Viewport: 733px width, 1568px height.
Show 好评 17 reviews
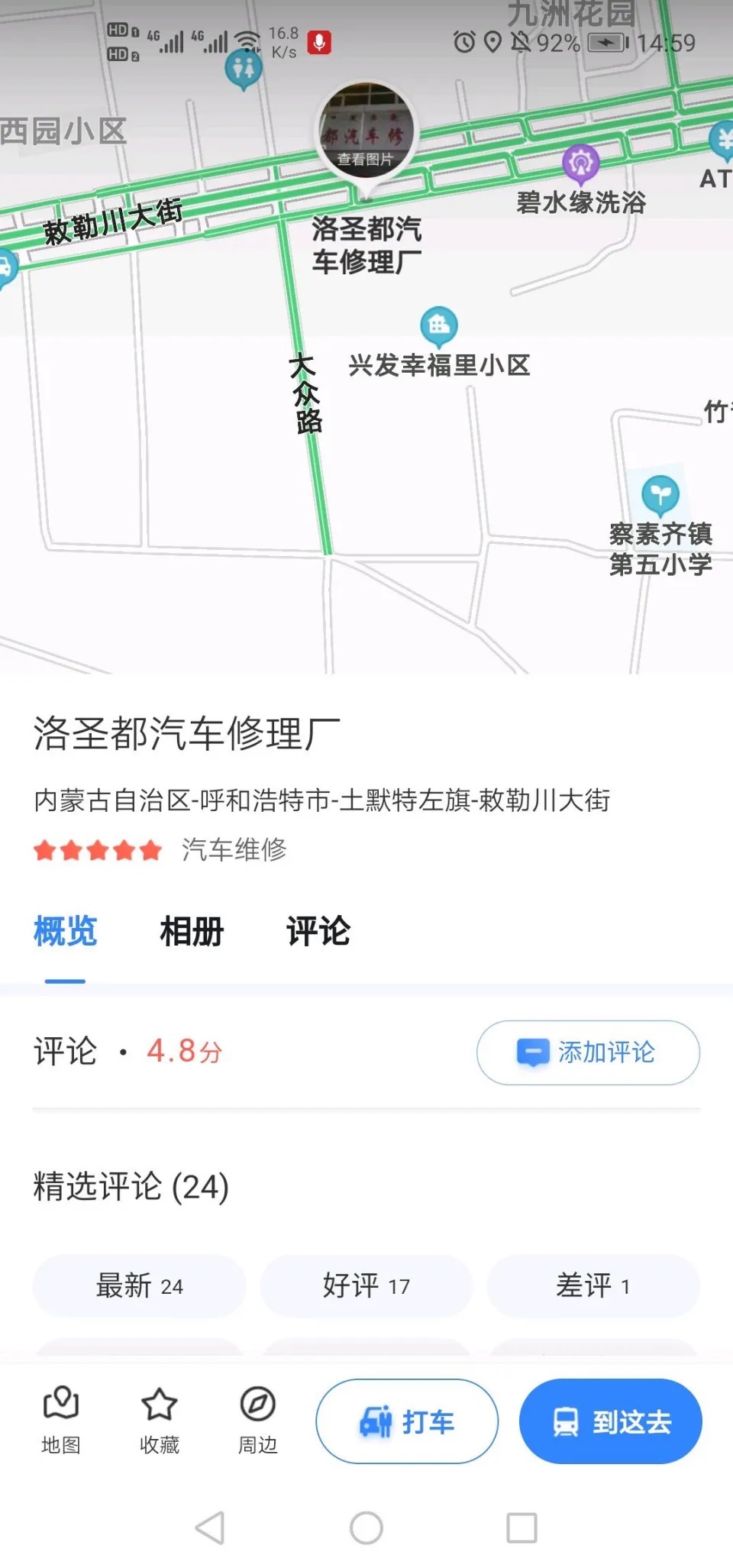pos(366,1286)
